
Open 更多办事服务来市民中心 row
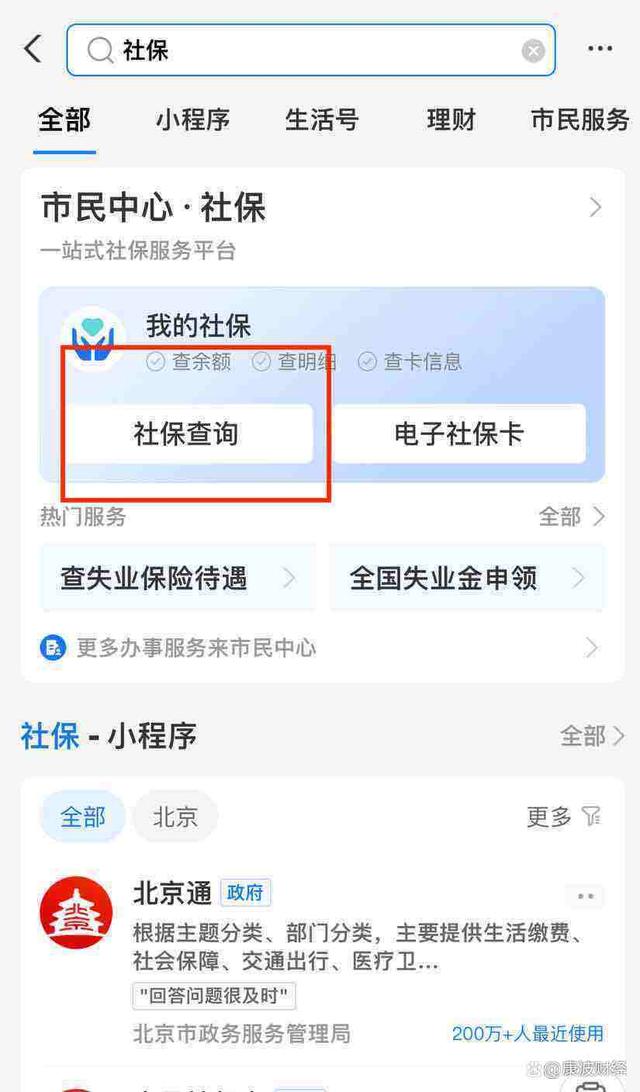click(x=320, y=648)
